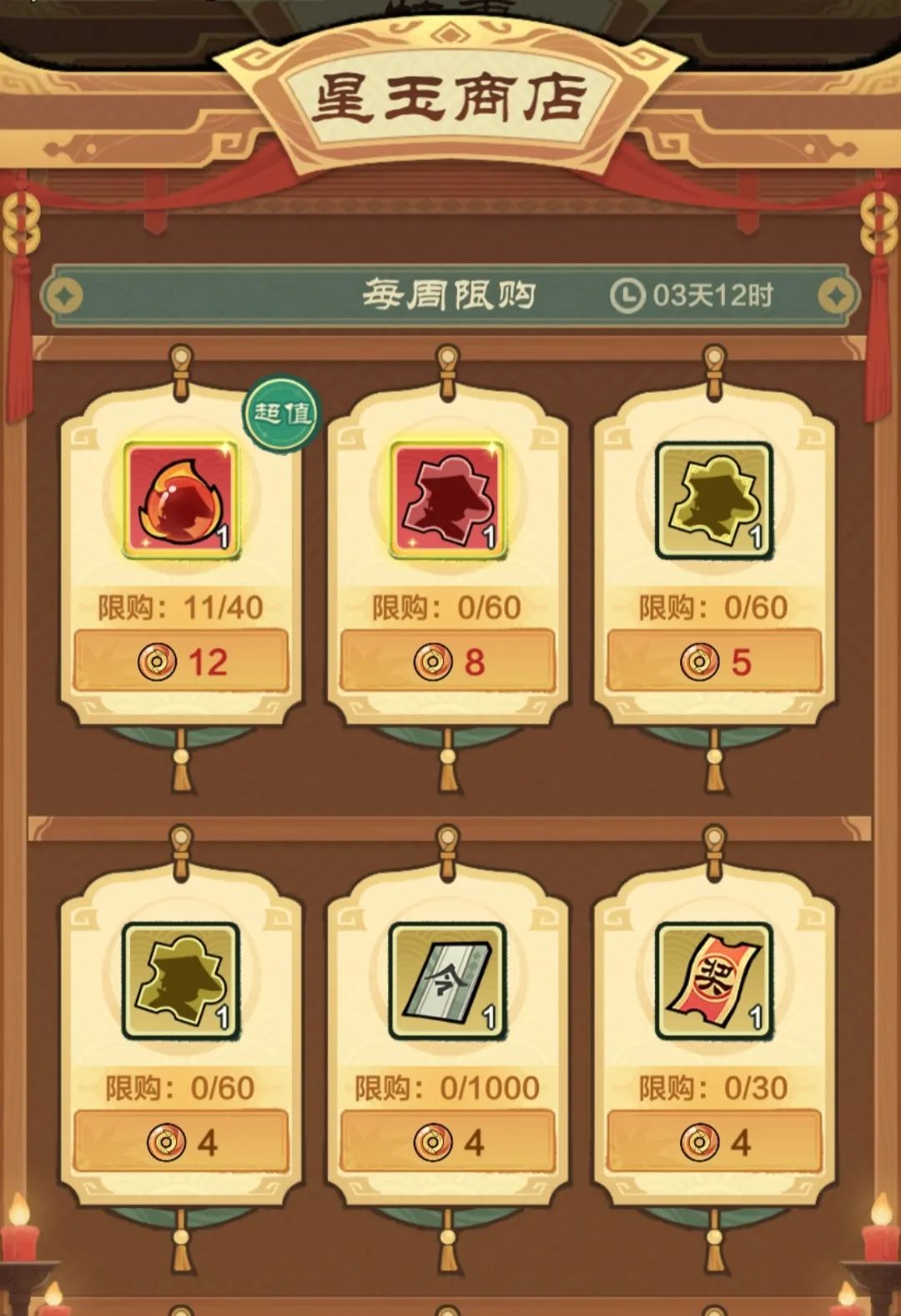Purchase the 0/30 limit red ticket
The height and width of the screenshot is (1316, 901).
[715, 1143]
